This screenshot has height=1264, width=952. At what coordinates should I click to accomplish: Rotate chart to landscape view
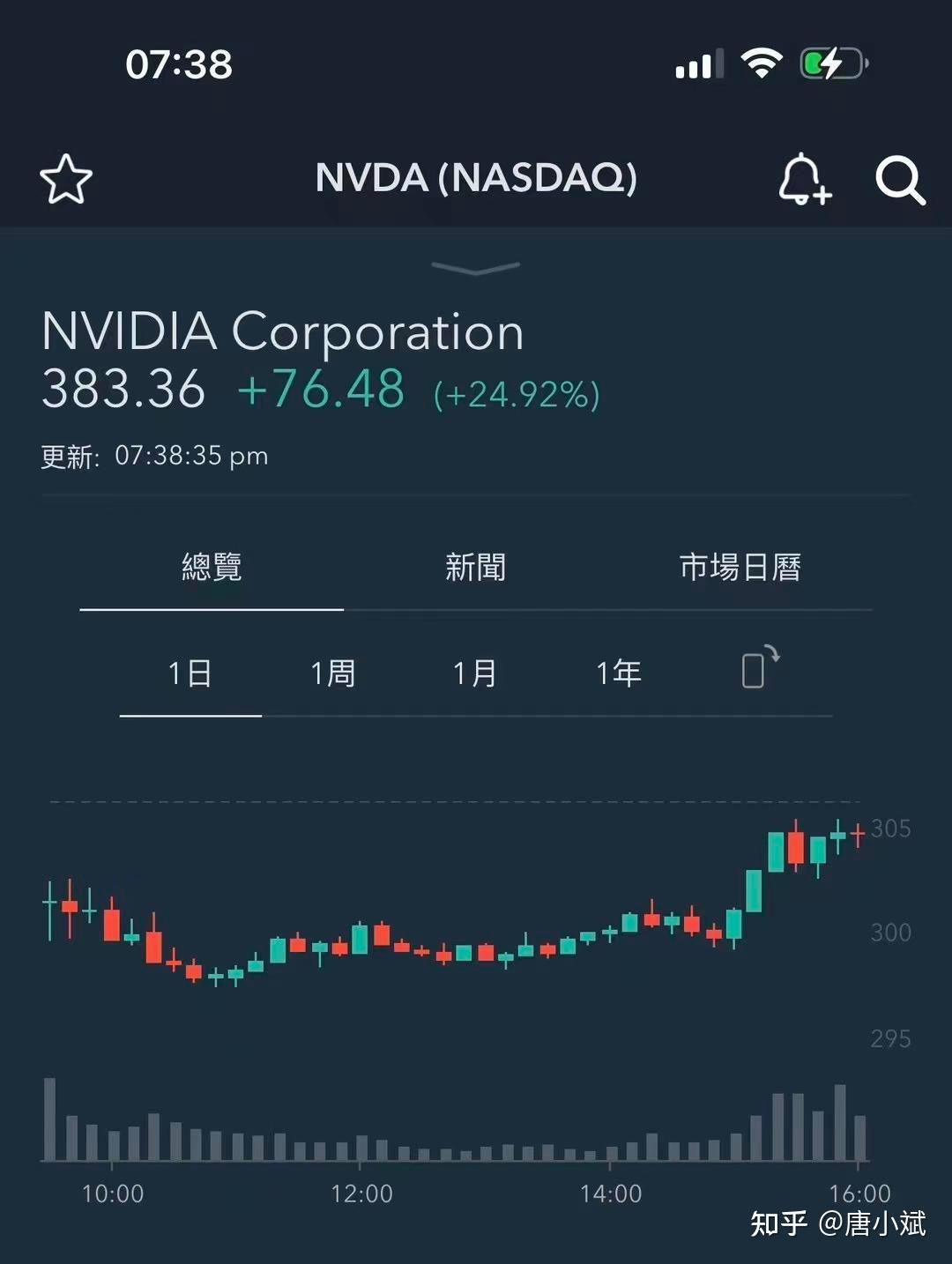pos(759,667)
